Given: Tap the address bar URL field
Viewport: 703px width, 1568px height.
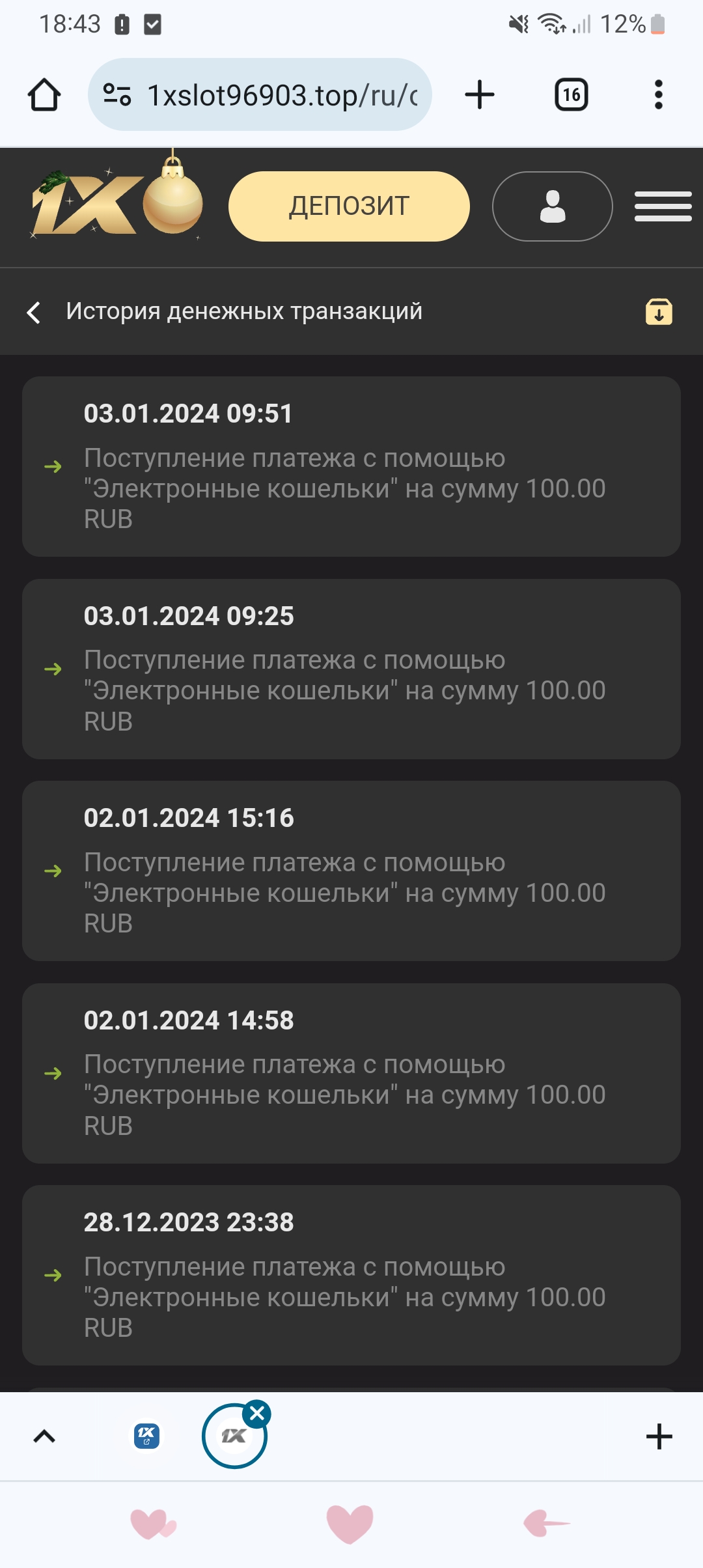Looking at the screenshot, I should (280, 93).
